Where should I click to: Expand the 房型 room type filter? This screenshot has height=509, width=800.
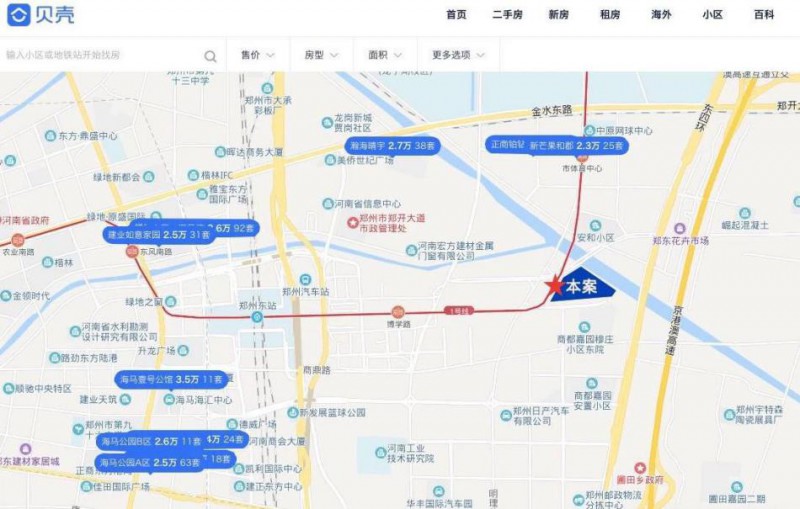click(321, 55)
